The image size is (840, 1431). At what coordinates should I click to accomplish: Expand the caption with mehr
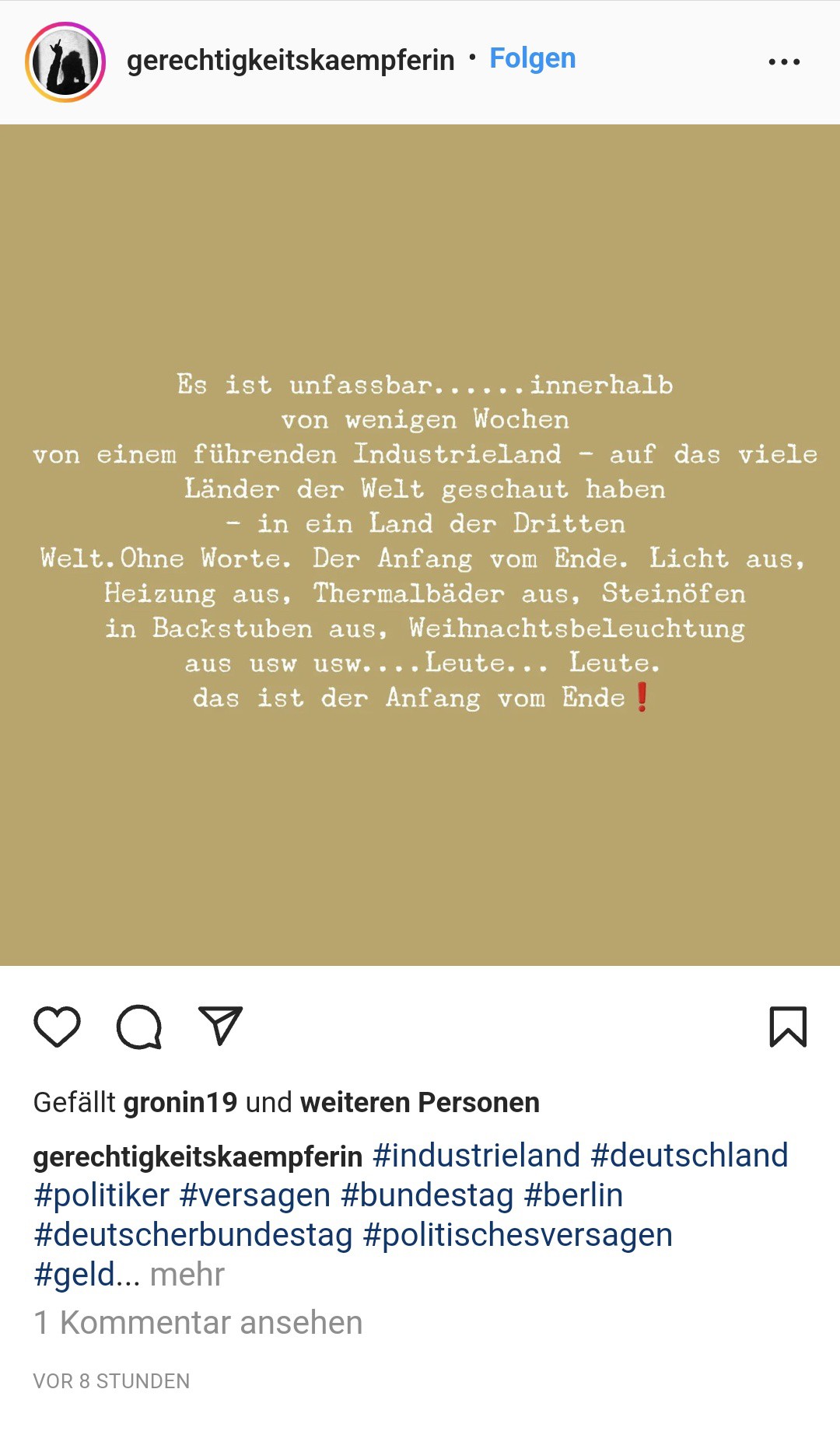click(187, 1275)
